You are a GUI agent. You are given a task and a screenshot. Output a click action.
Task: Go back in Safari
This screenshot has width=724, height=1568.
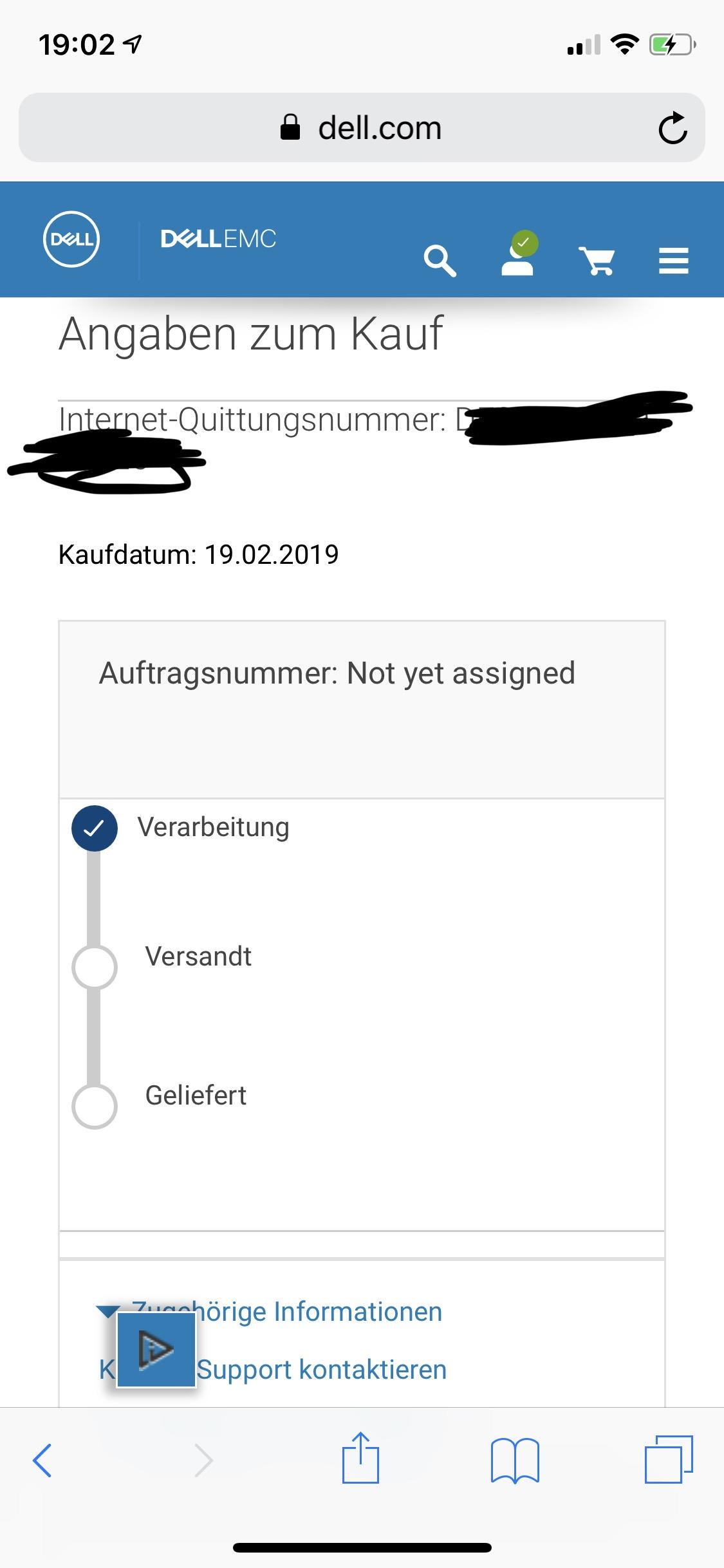[42, 1460]
